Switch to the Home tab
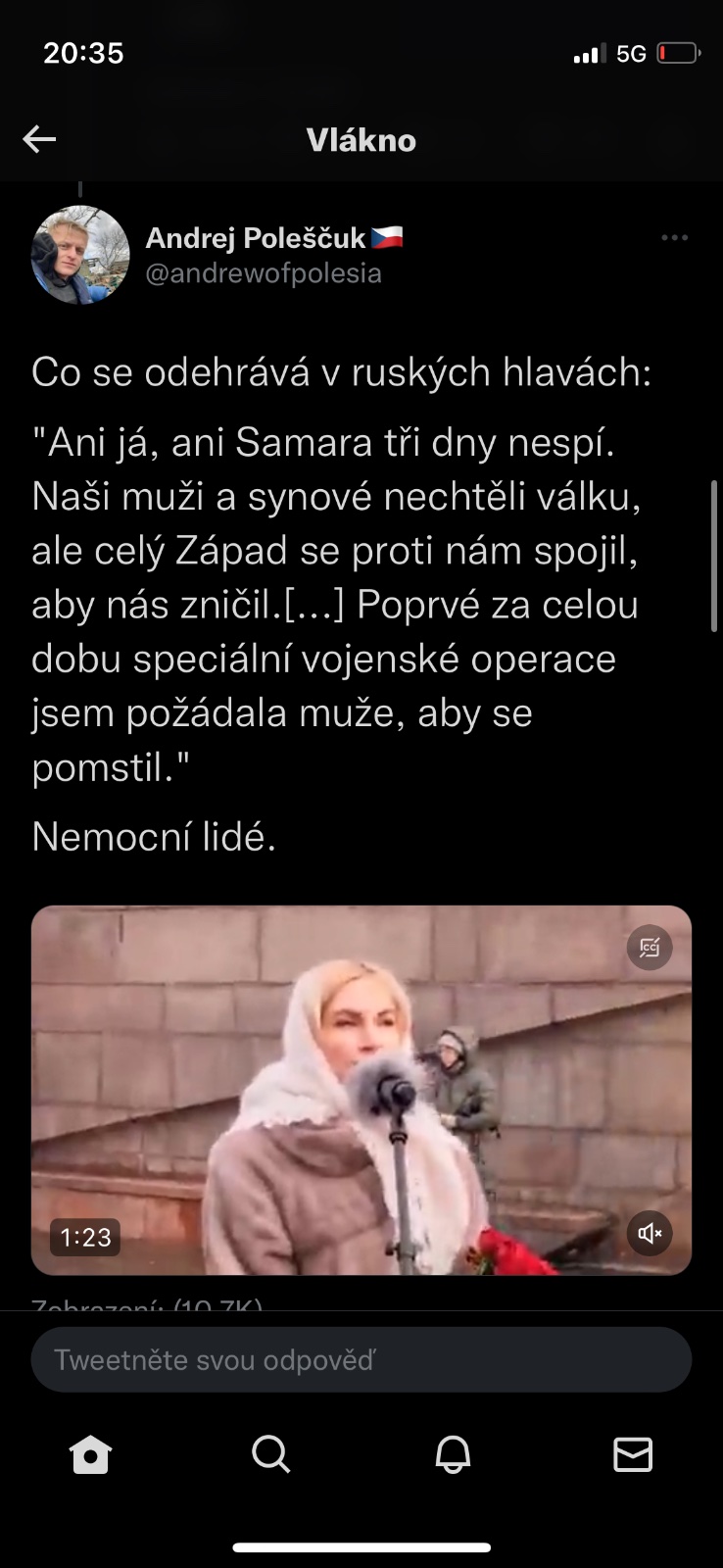 (90, 1454)
